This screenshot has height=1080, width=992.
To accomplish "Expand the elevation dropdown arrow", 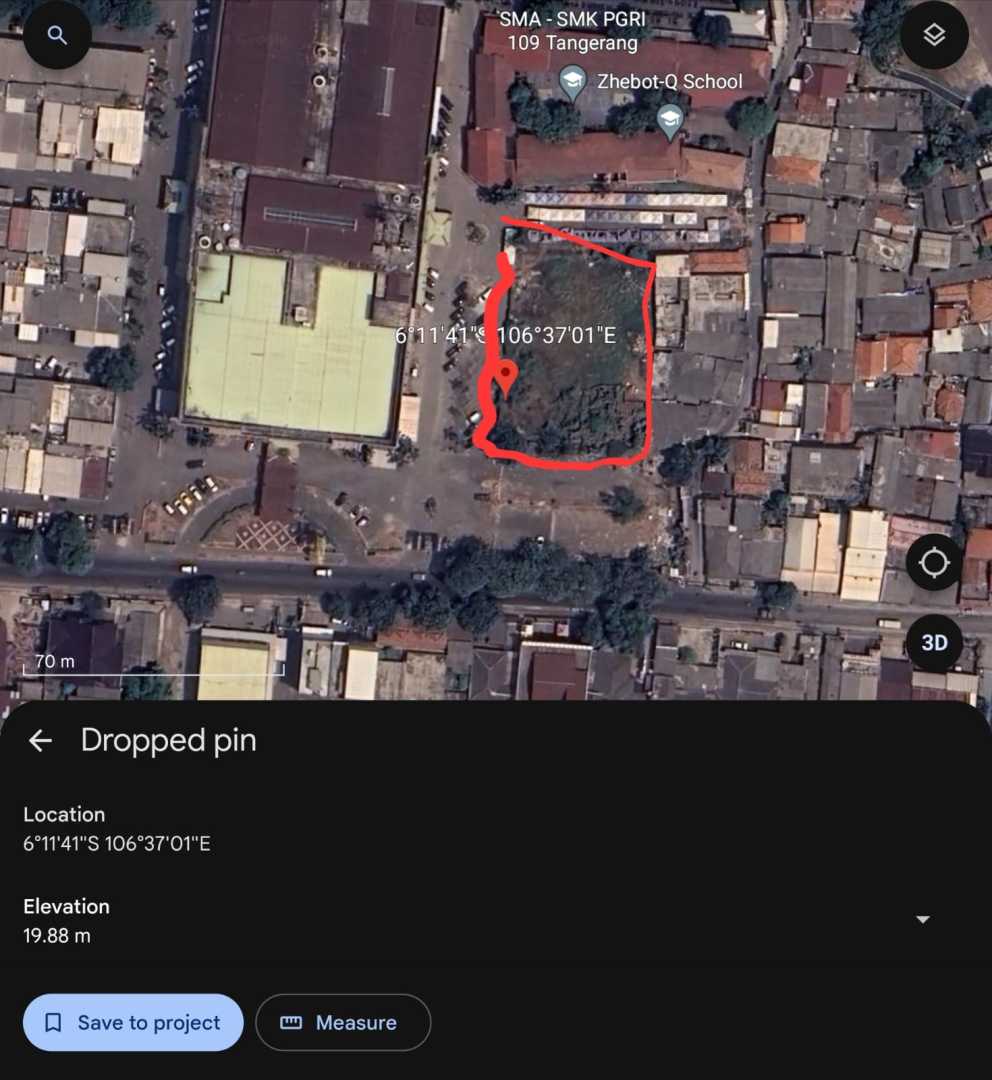I will coord(923,920).
